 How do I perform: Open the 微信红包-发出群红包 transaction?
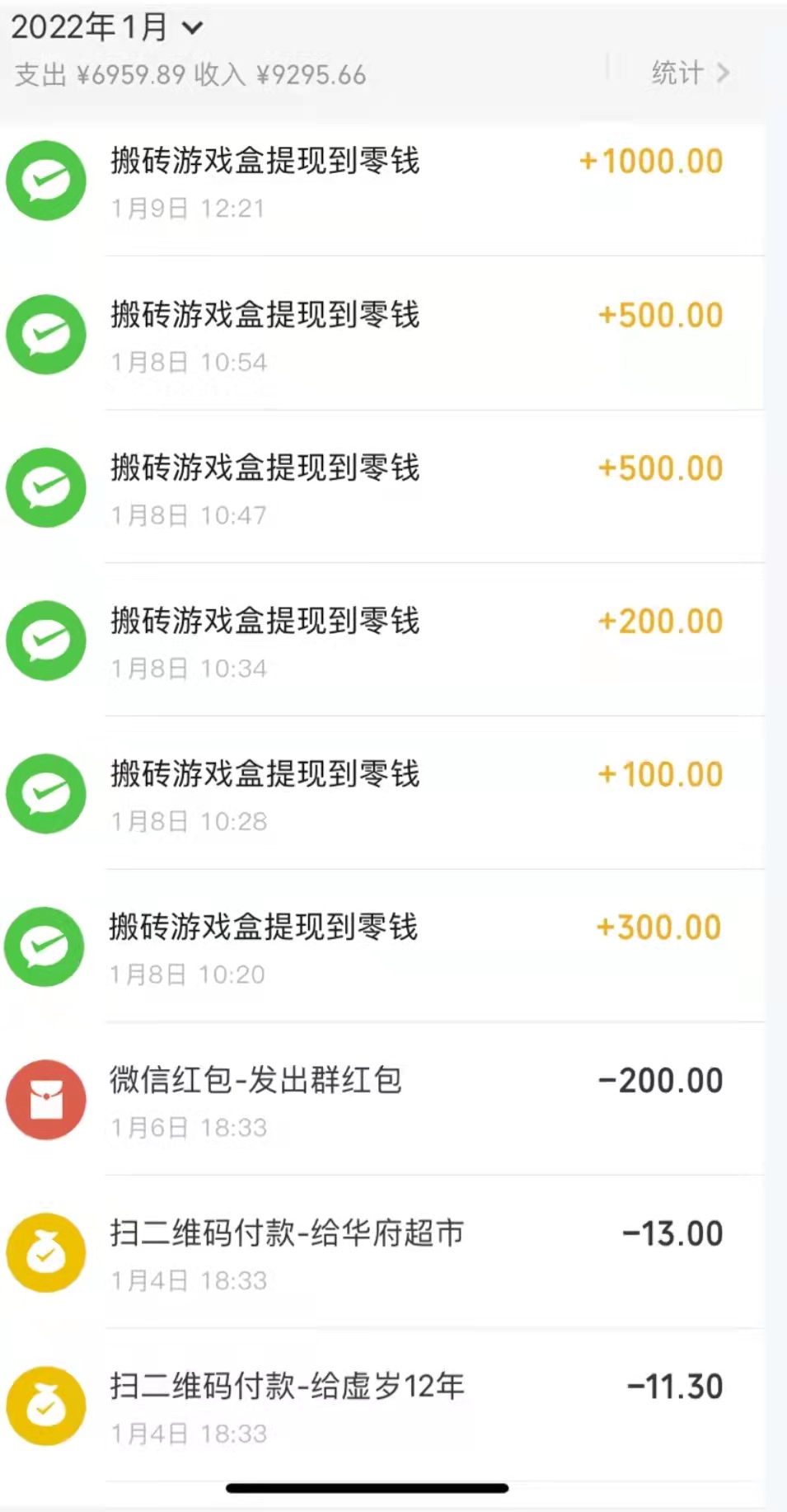point(382,1100)
